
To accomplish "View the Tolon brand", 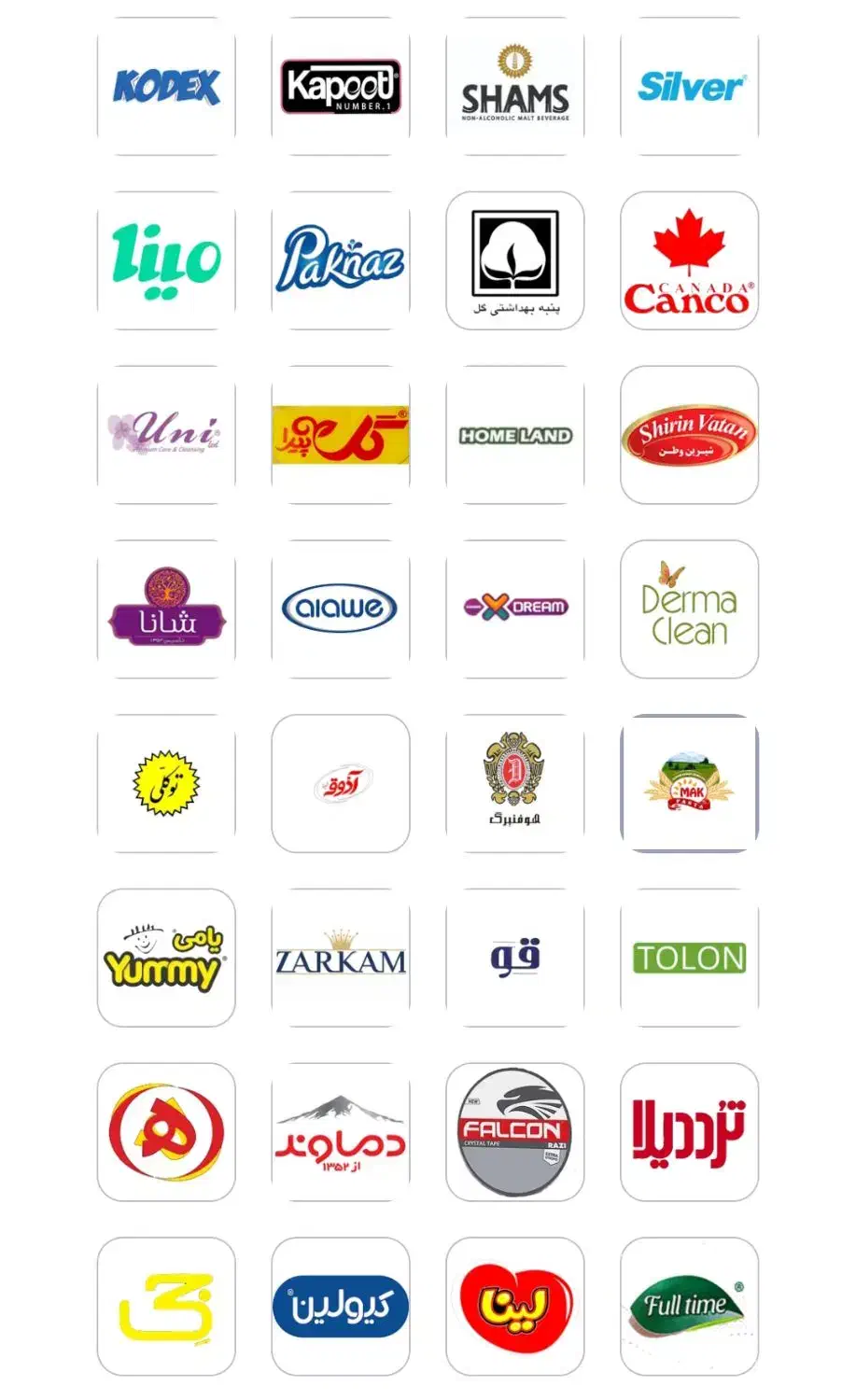I will pos(690,958).
